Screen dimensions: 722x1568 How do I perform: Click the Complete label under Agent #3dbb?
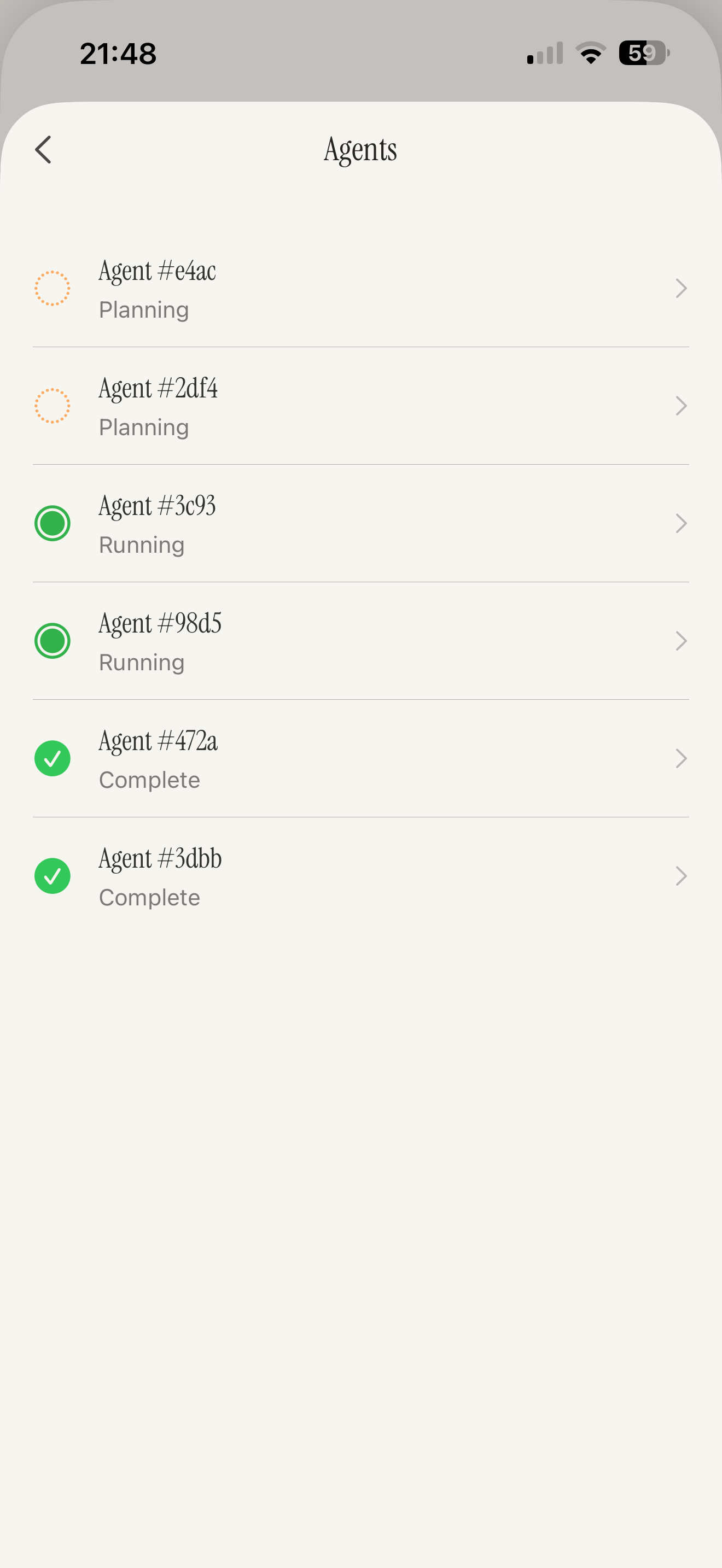click(x=149, y=897)
